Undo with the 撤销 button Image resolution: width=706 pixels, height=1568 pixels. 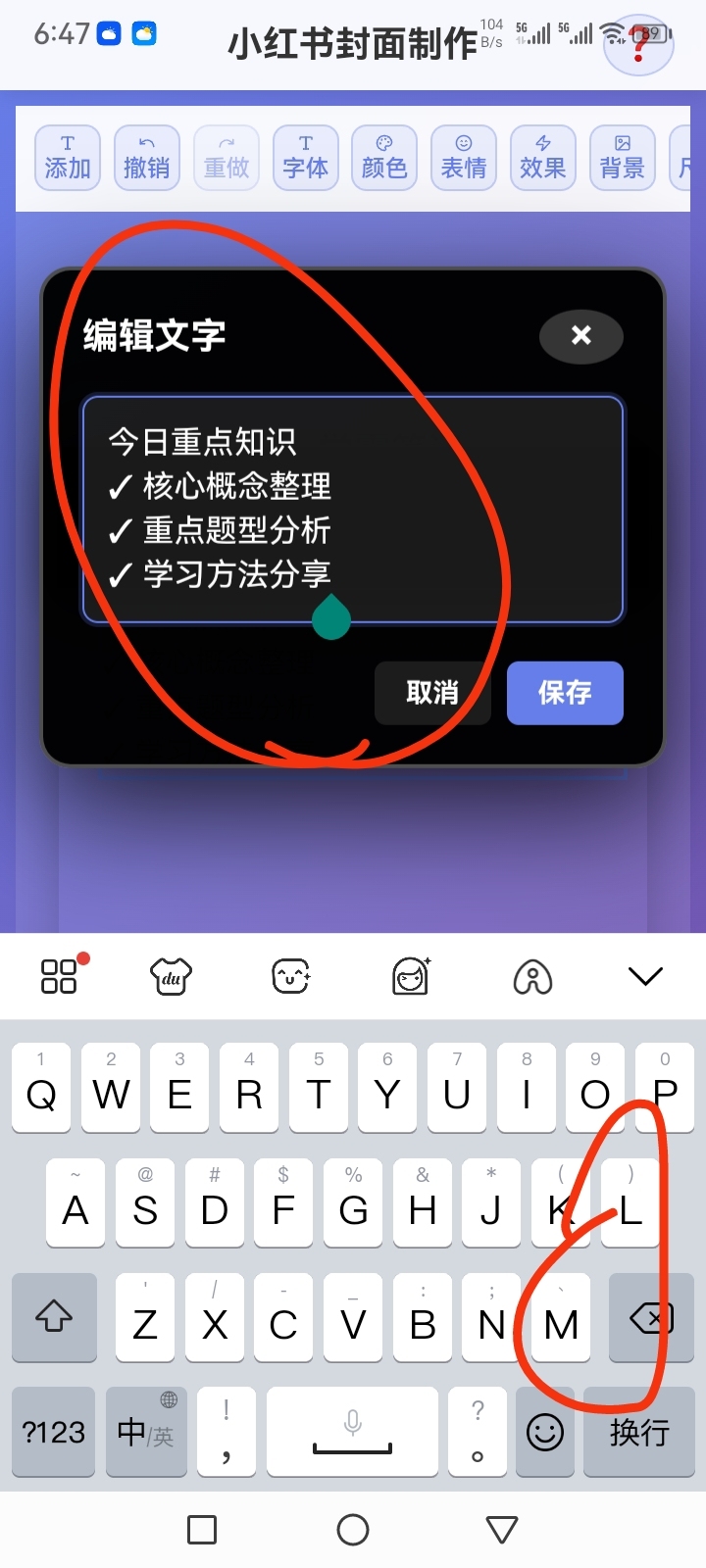coord(147,158)
